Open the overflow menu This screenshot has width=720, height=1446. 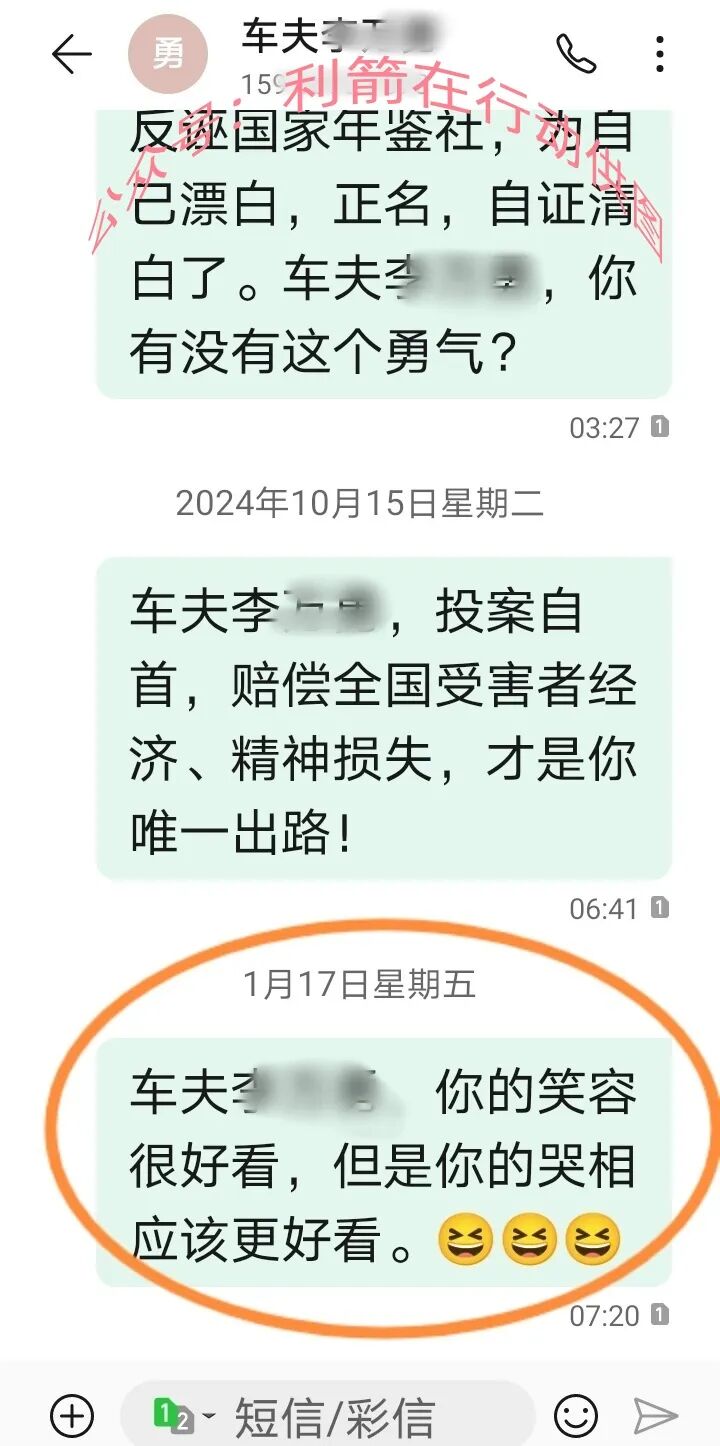tap(659, 54)
